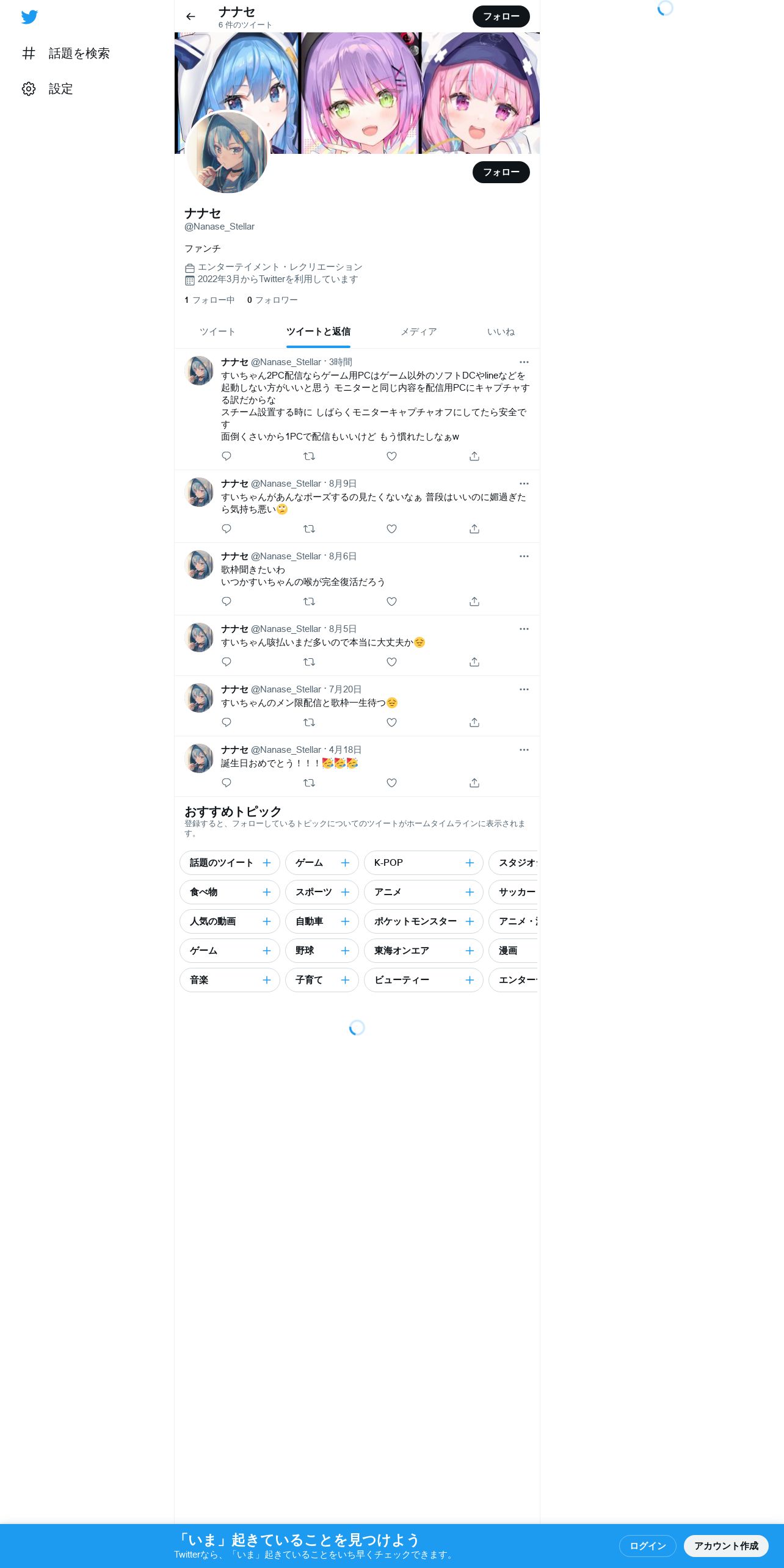Open the 1 フォロー中 list
The width and height of the screenshot is (784, 1568).
click(x=209, y=300)
